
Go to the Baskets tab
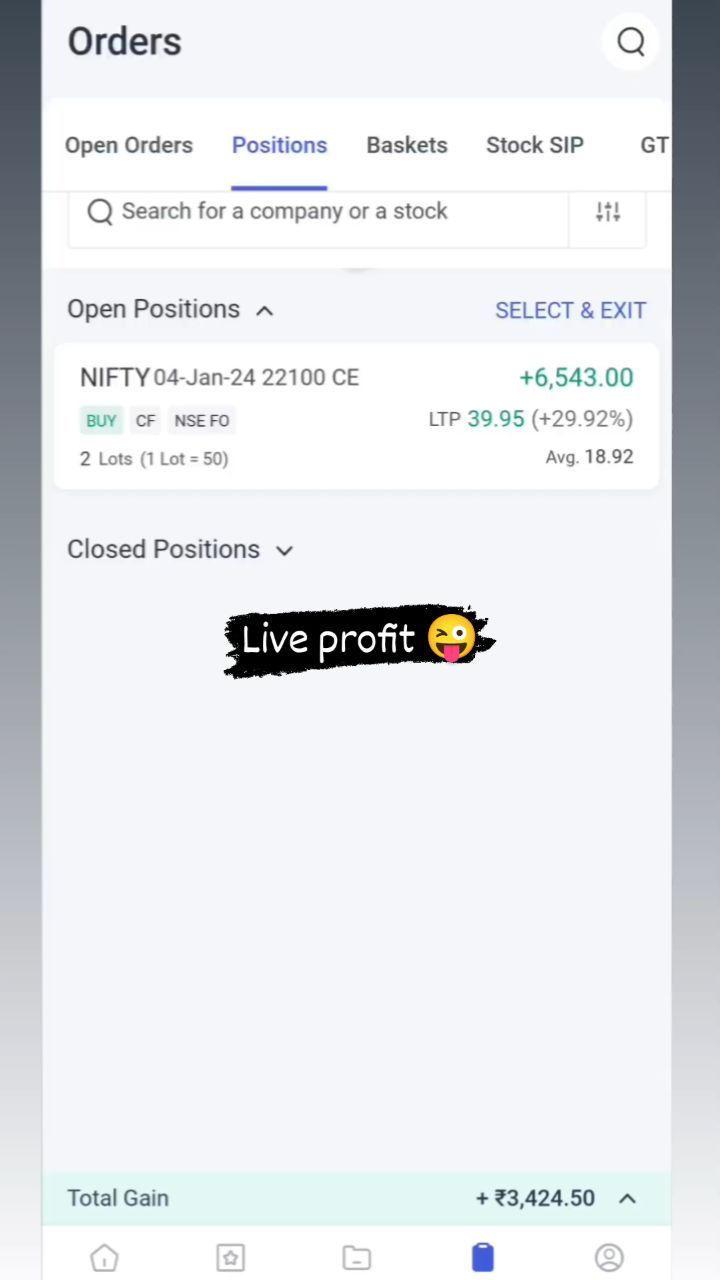pos(407,145)
